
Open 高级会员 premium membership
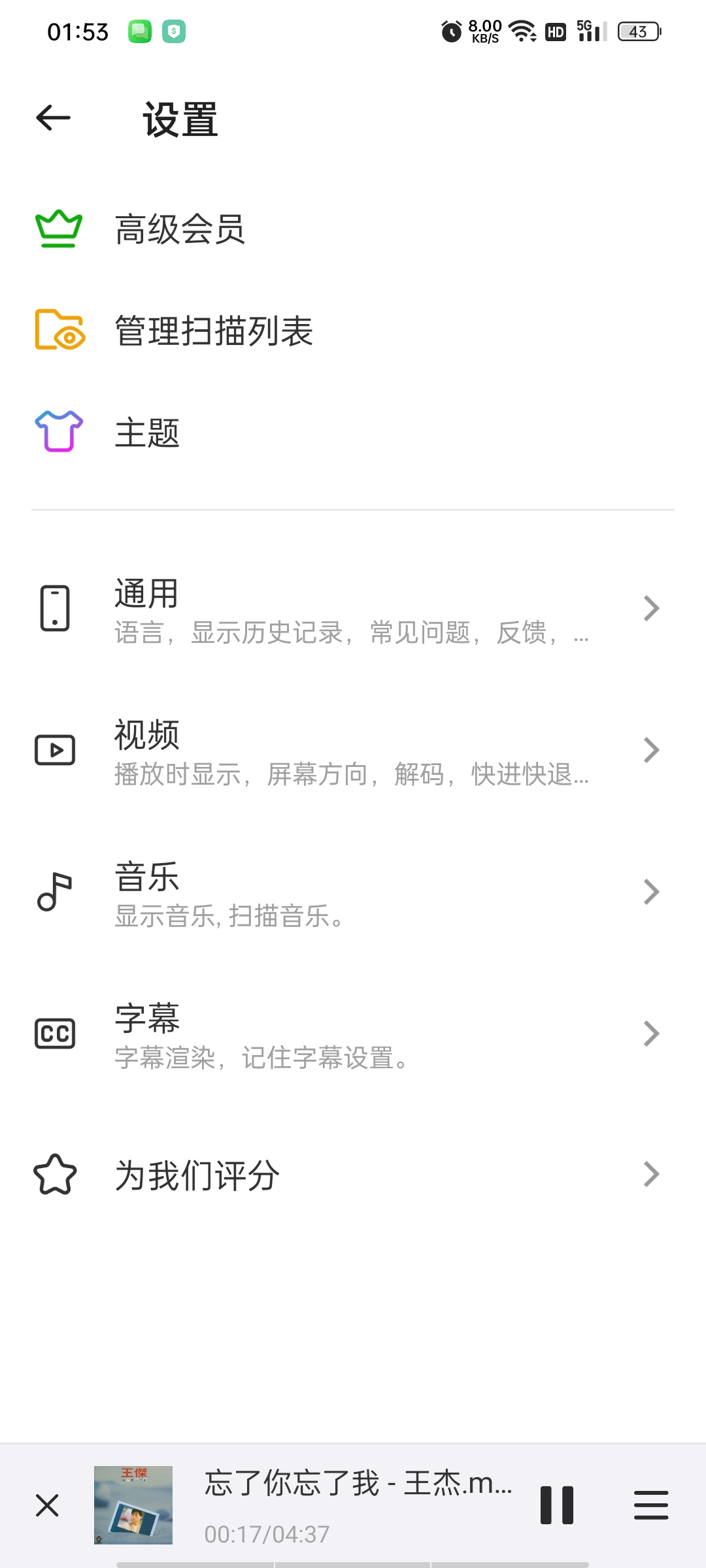click(x=353, y=229)
